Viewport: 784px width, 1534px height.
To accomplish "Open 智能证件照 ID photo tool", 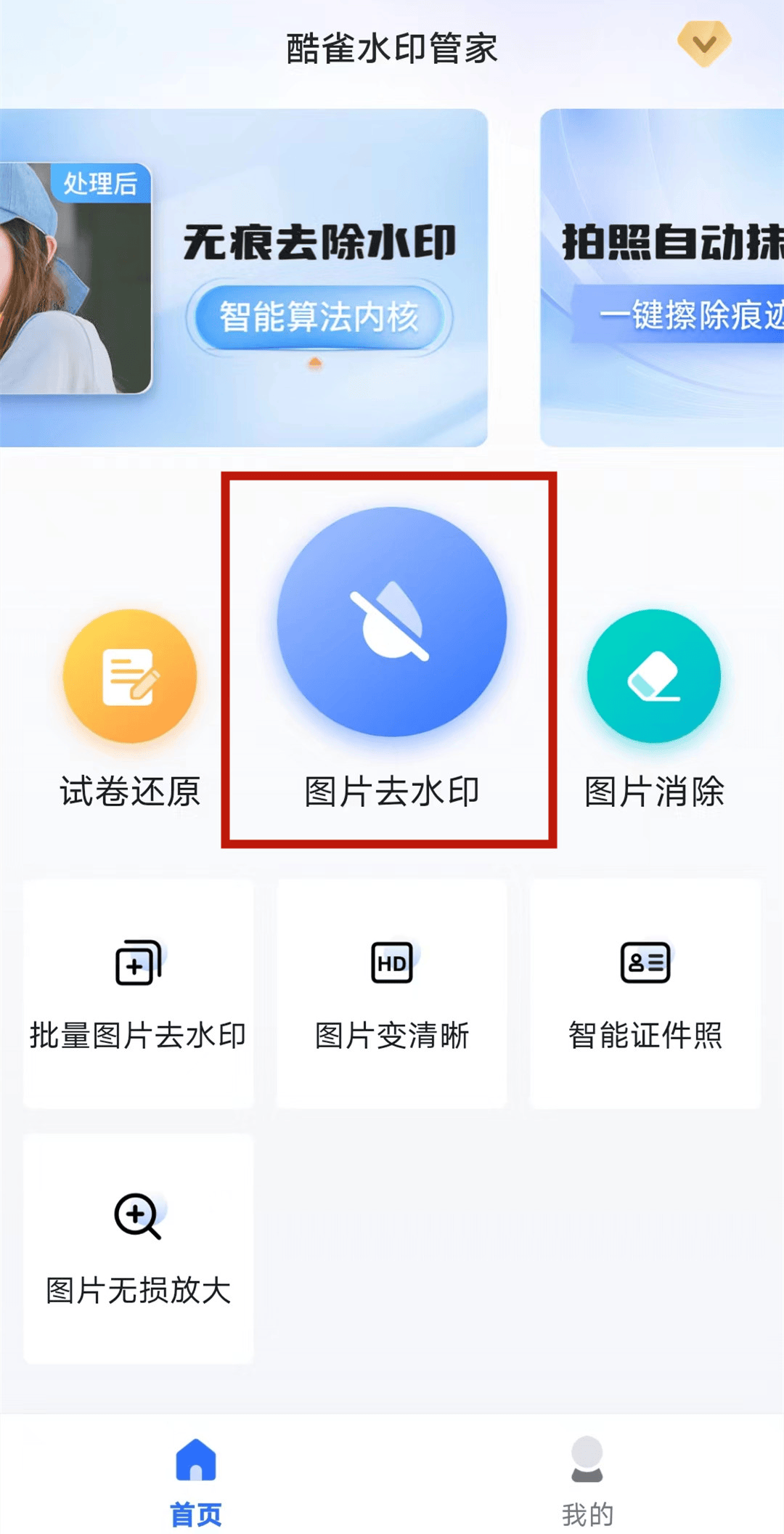I will click(645, 994).
